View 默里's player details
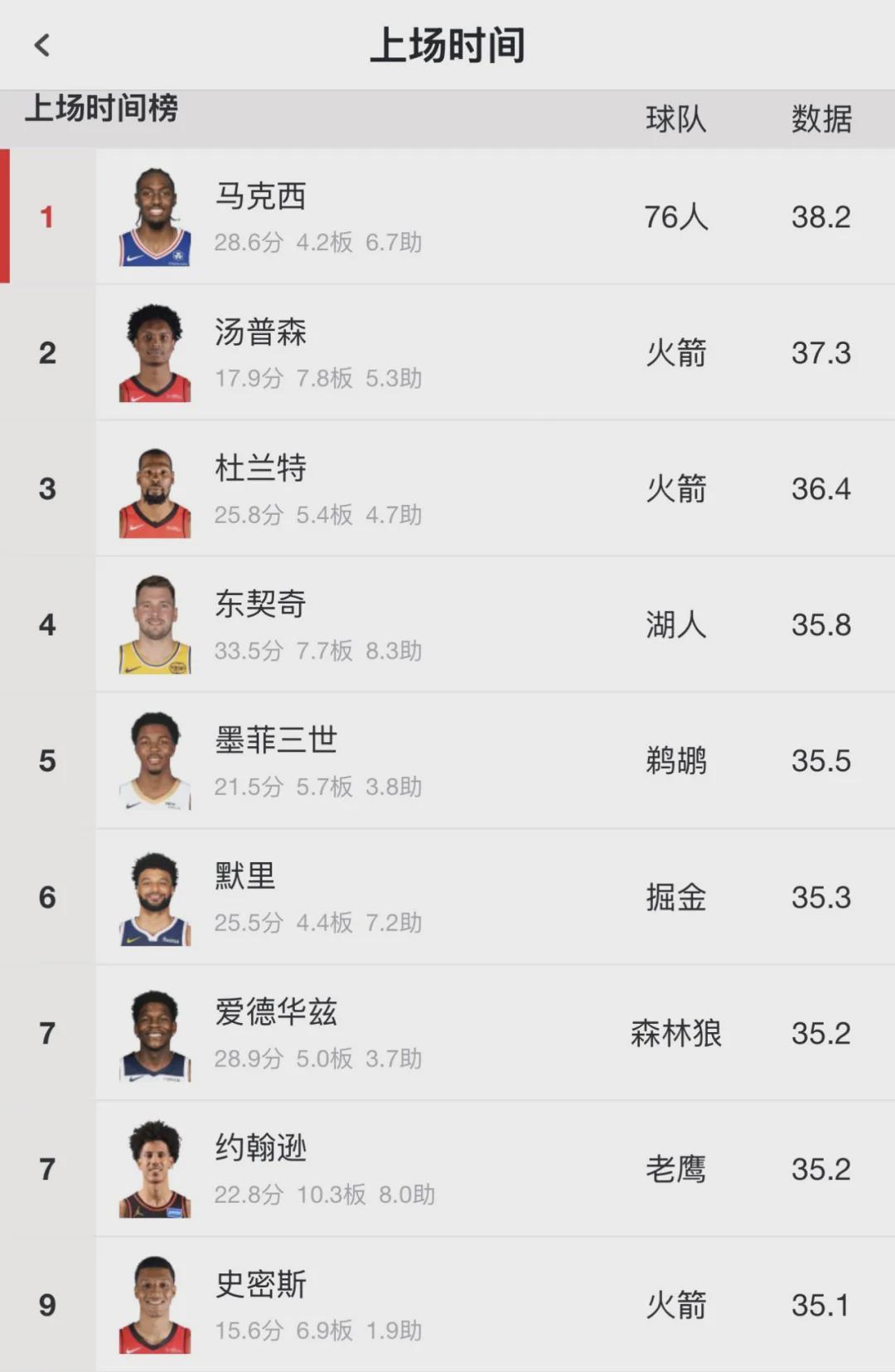Screen dimensions: 895x1372 tap(447, 897)
